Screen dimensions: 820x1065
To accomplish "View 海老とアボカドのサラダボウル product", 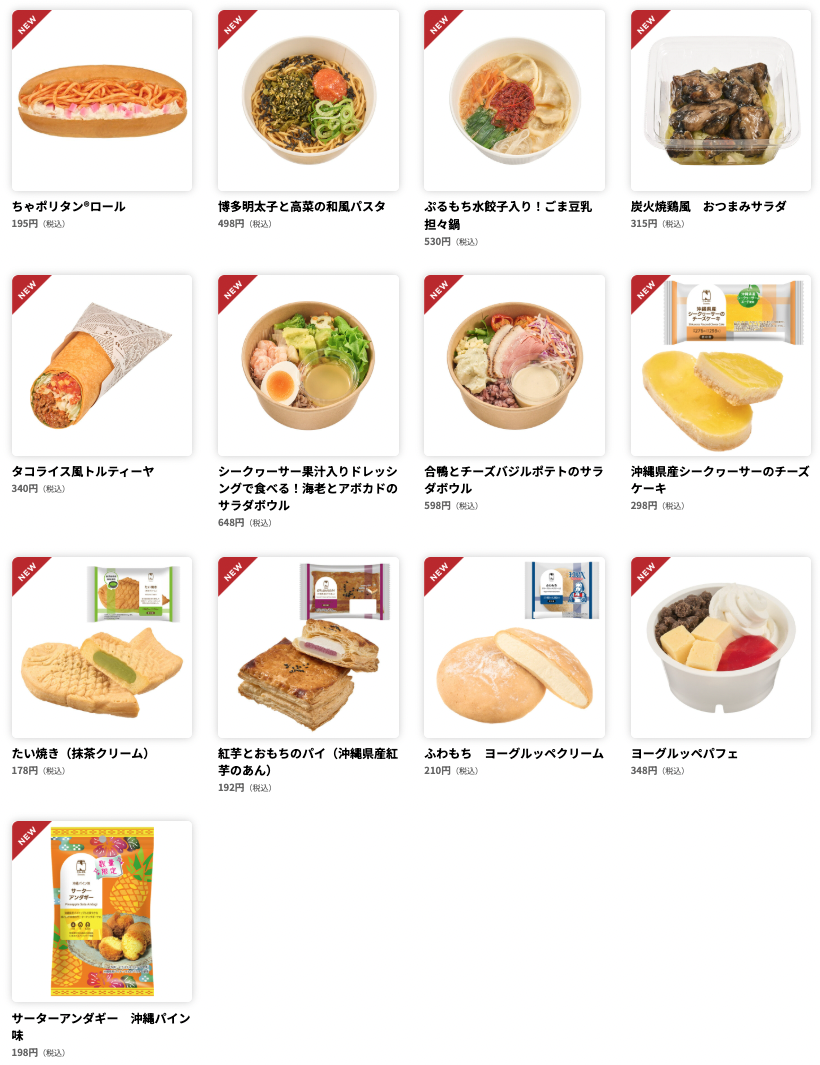I will [308, 365].
